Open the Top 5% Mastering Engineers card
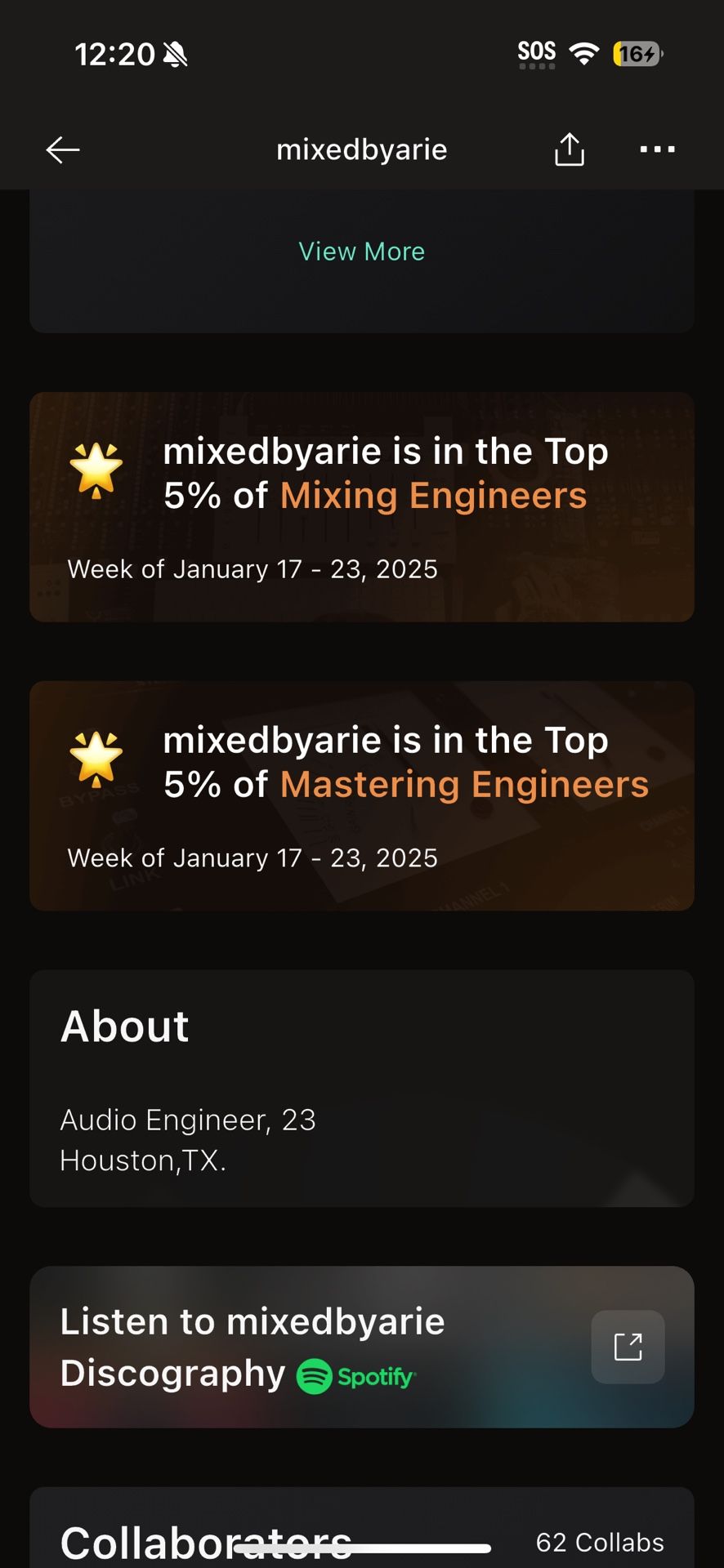The image size is (724, 1568). click(361, 795)
